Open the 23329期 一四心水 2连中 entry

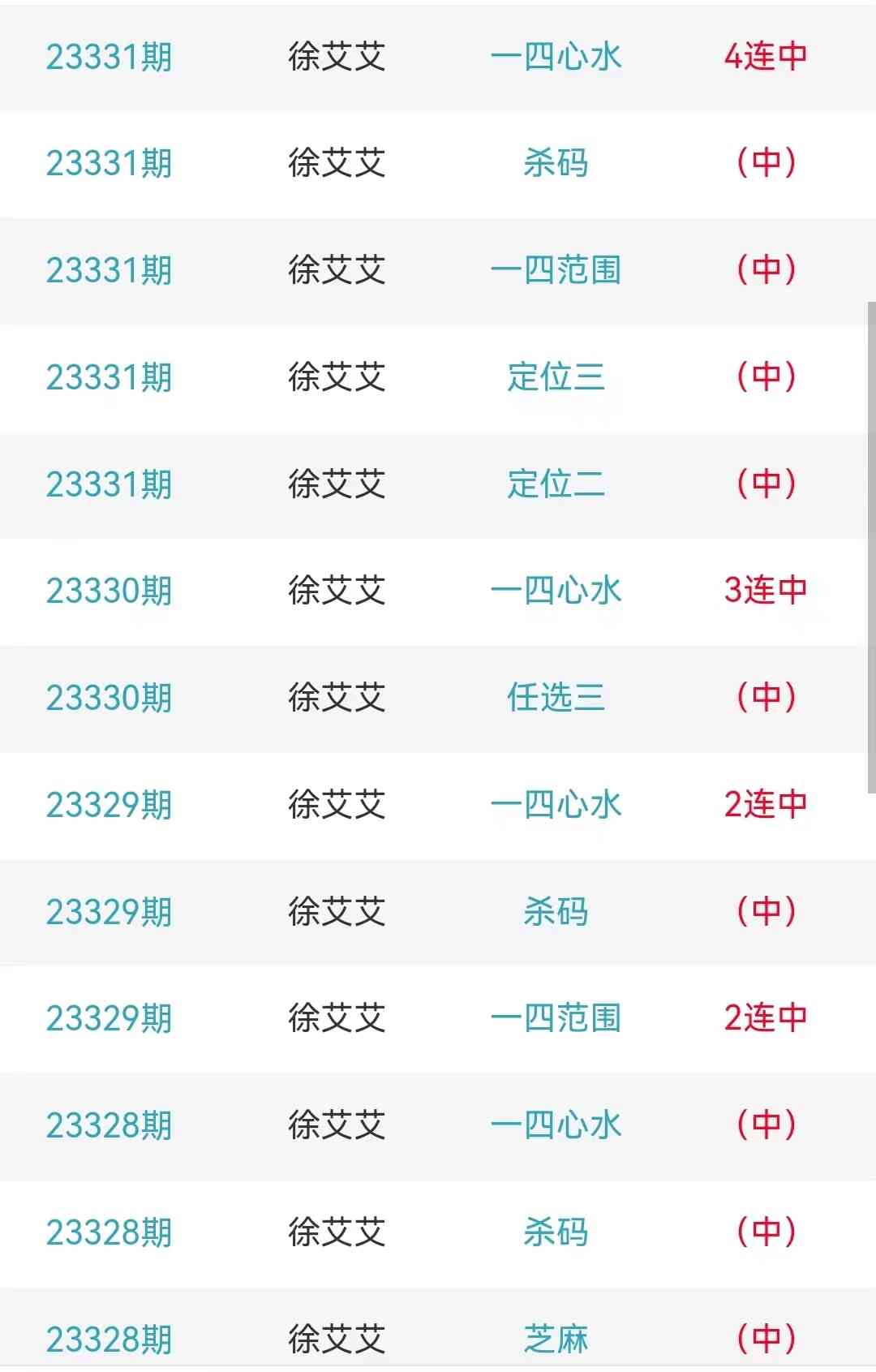click(556, 805)
